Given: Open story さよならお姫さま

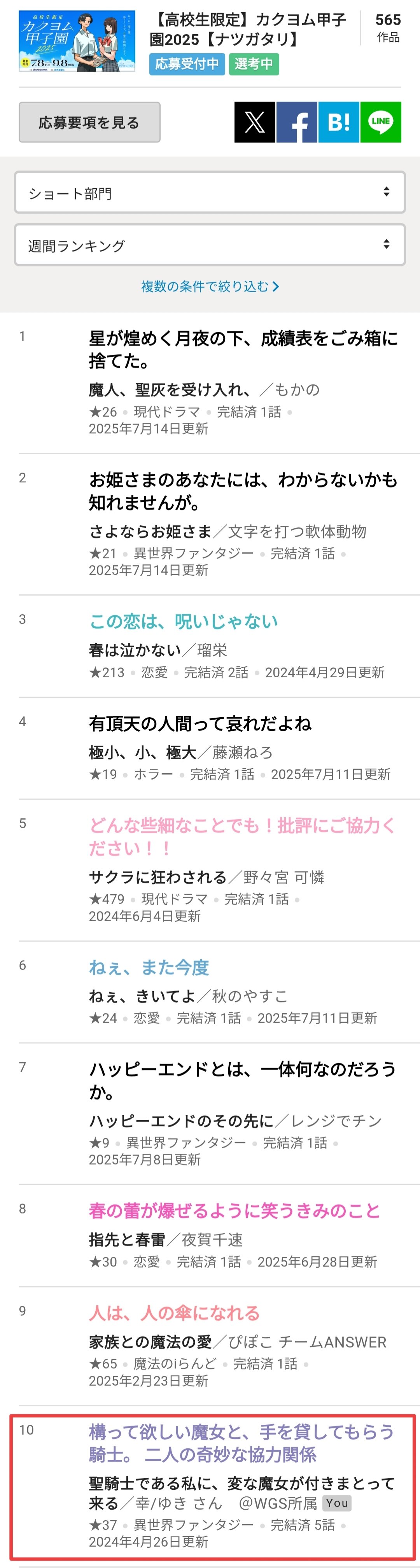Looking at the screenshot, I should pyautogui.click(x=150, y=531).
